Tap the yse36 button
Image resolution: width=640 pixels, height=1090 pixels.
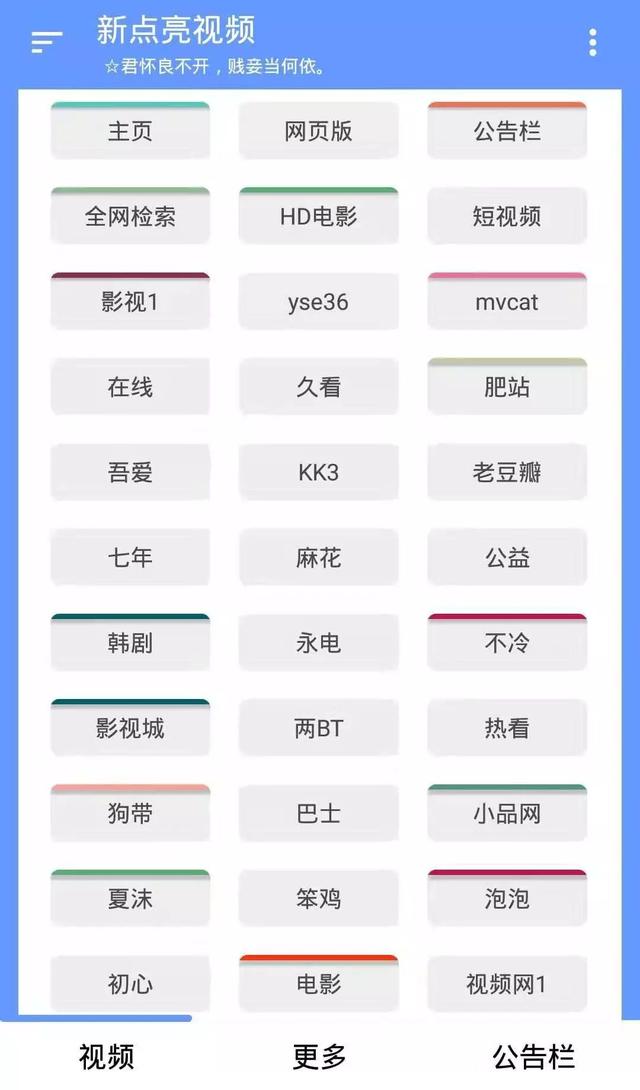tap(318, 302)
